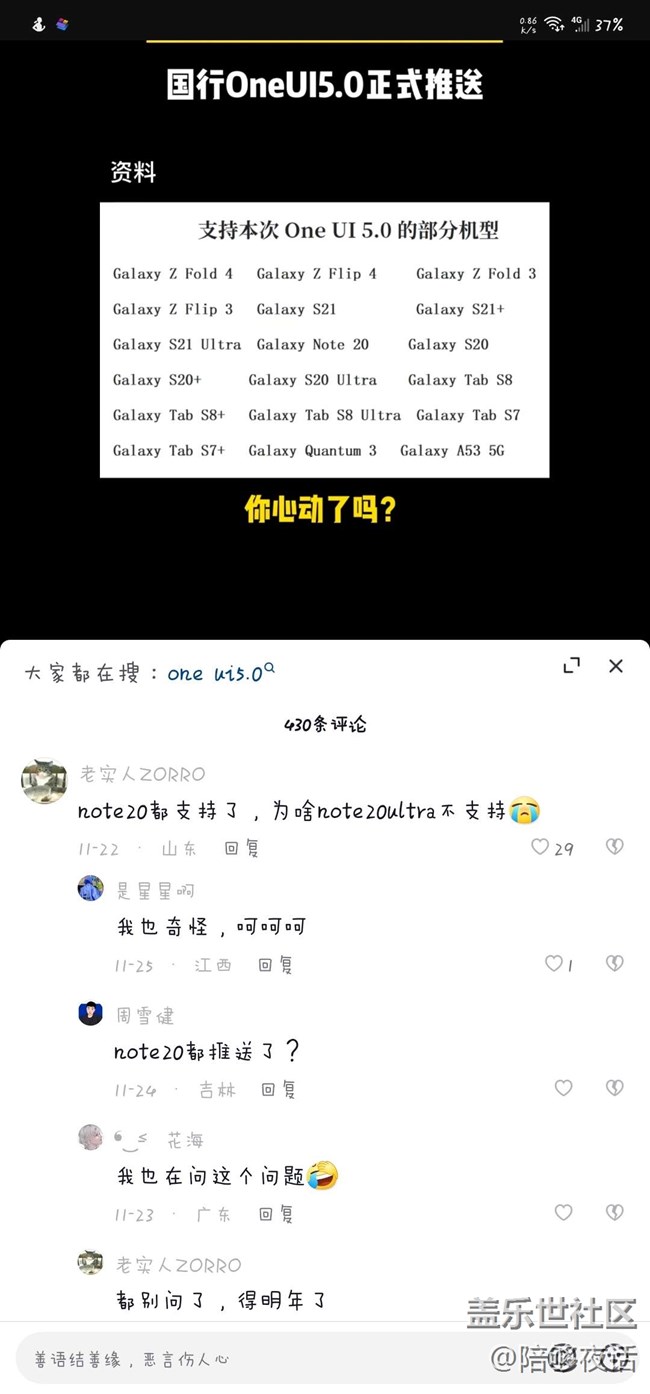This screenshot has width=650, height=1394.
Task: Reply to 花海's comment
Action: 276,1214
